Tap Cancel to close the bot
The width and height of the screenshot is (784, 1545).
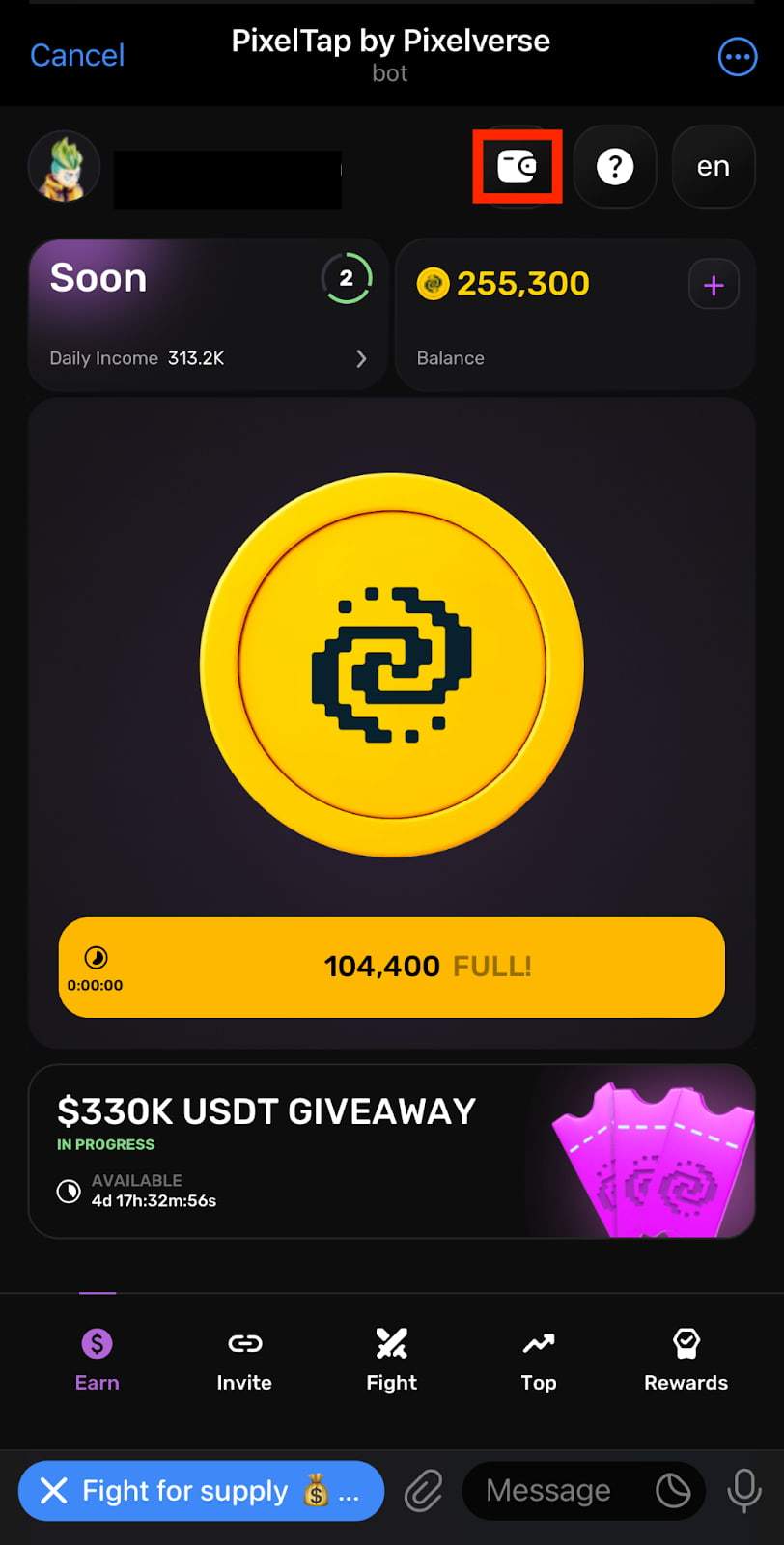77,55
